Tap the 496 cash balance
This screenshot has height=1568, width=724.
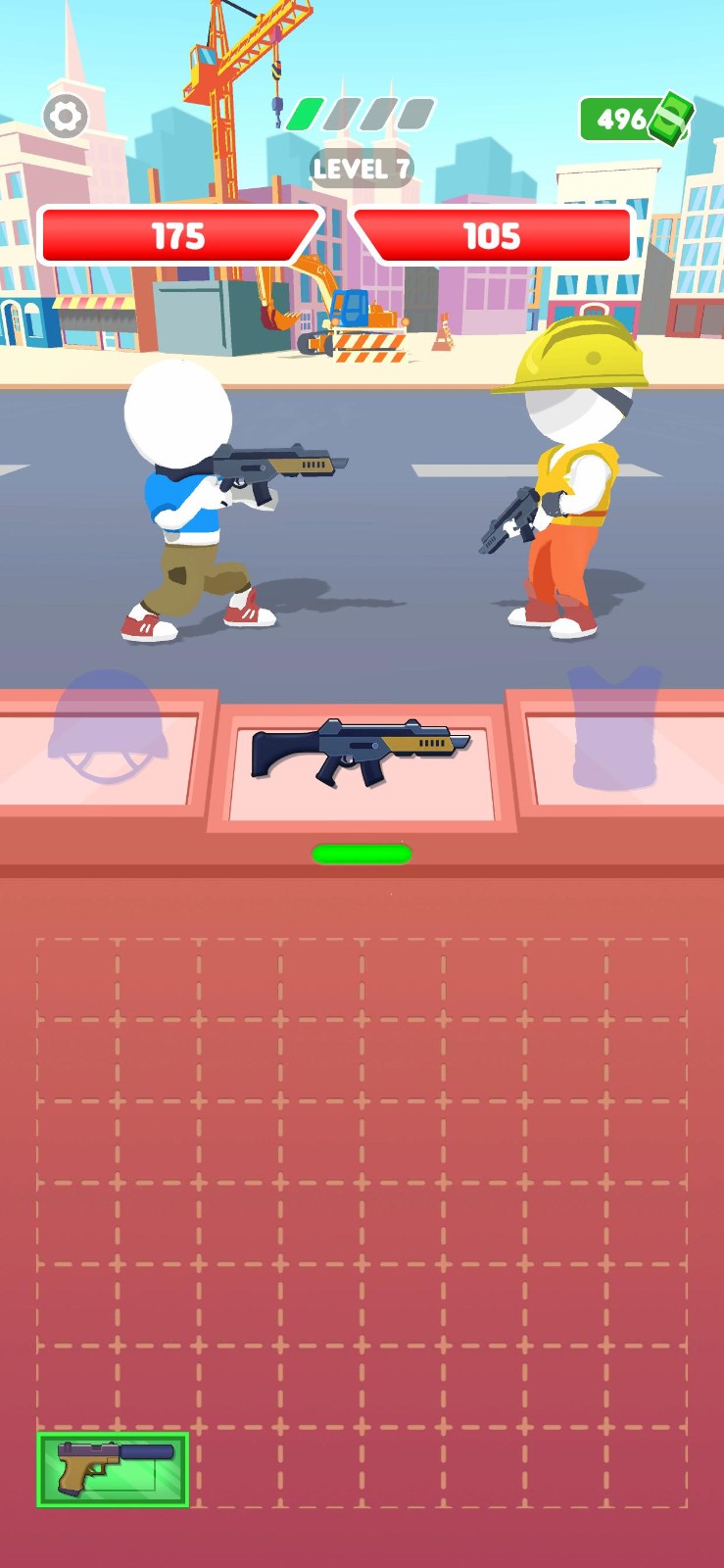pyautogui.click(x=635, y=120)
